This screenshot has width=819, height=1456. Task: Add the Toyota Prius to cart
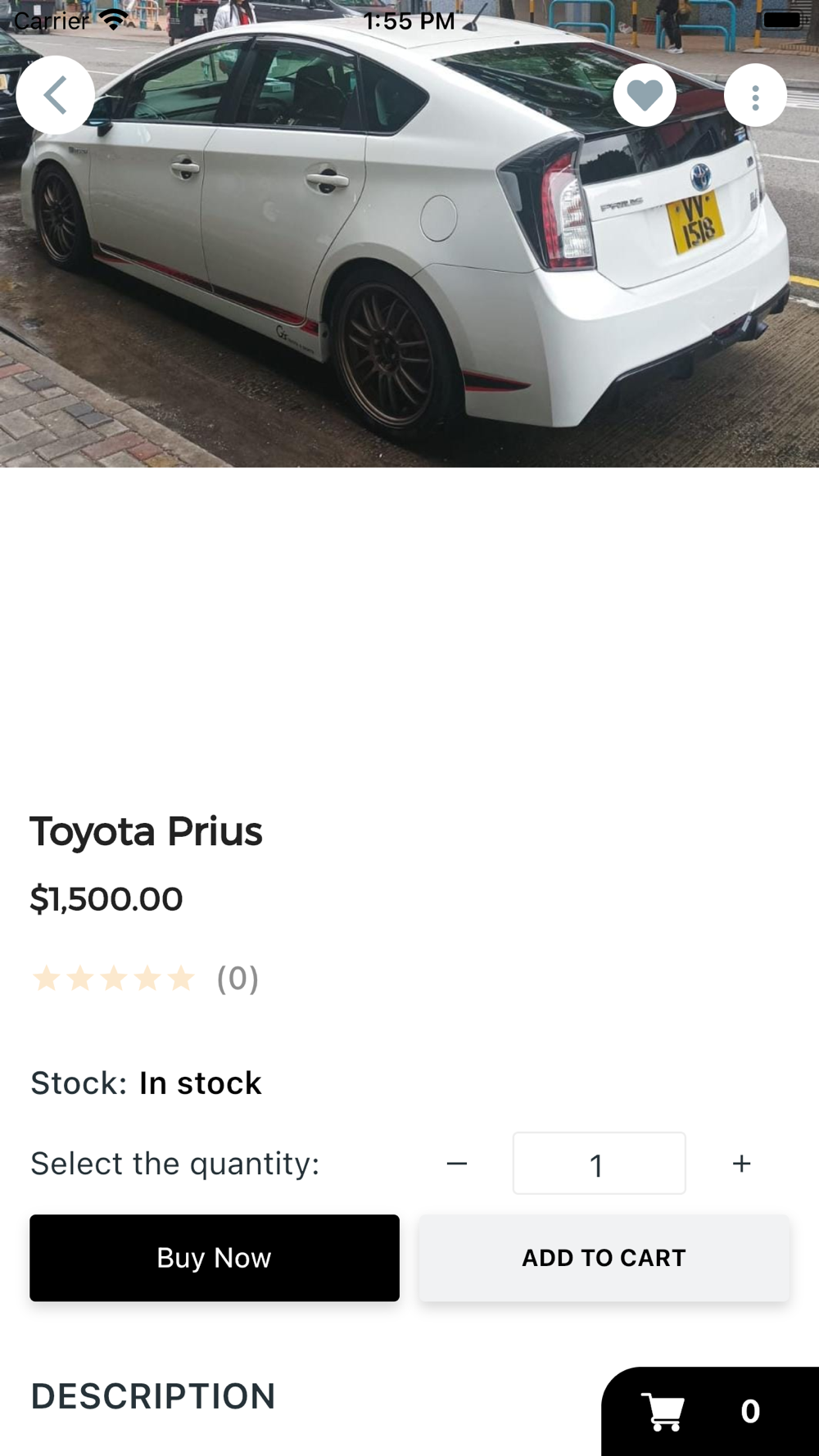click(x=604, y=1258)
